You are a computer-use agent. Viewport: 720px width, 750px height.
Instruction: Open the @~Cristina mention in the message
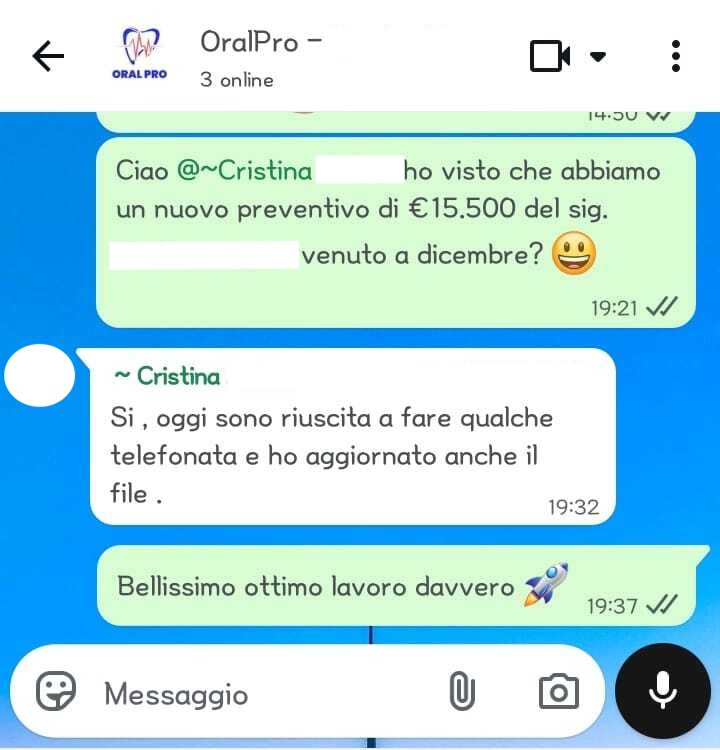tap(245, 171)
